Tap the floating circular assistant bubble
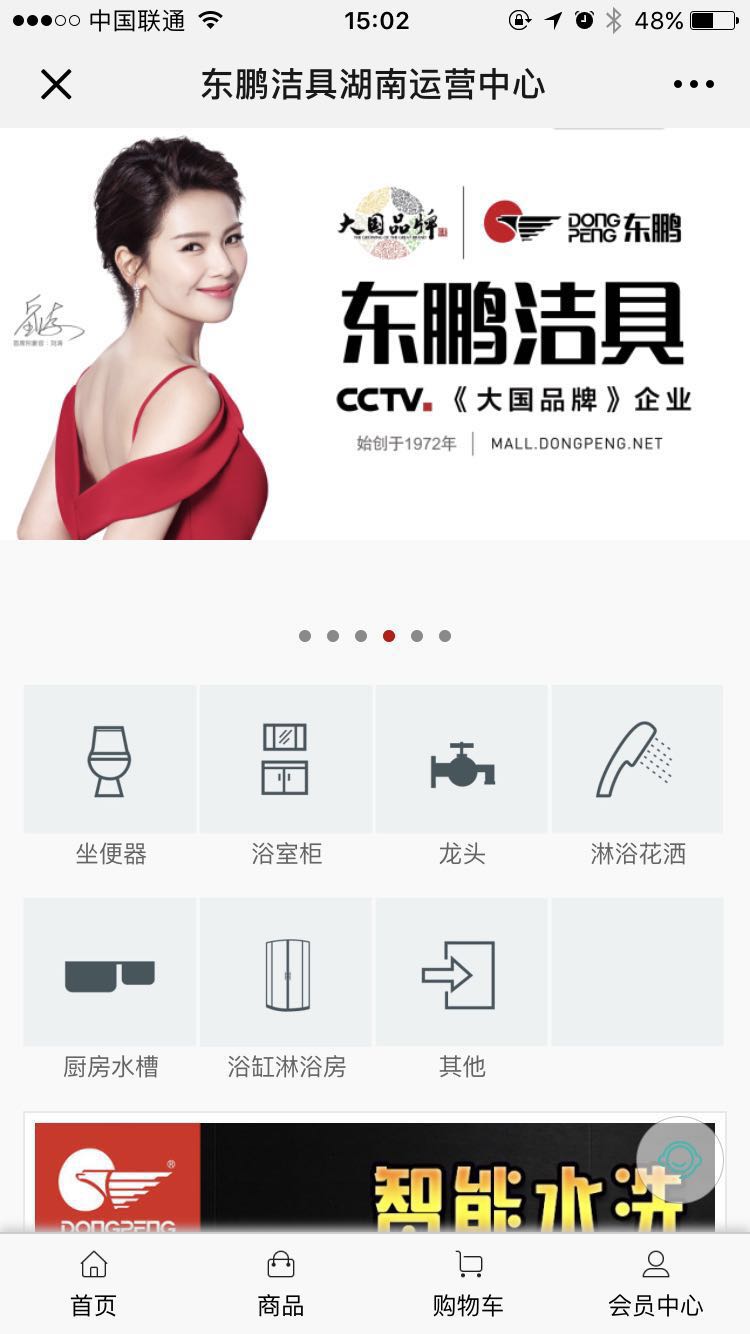The width and height of the screenshot is (750, 1334). (x=679, y=1159)
